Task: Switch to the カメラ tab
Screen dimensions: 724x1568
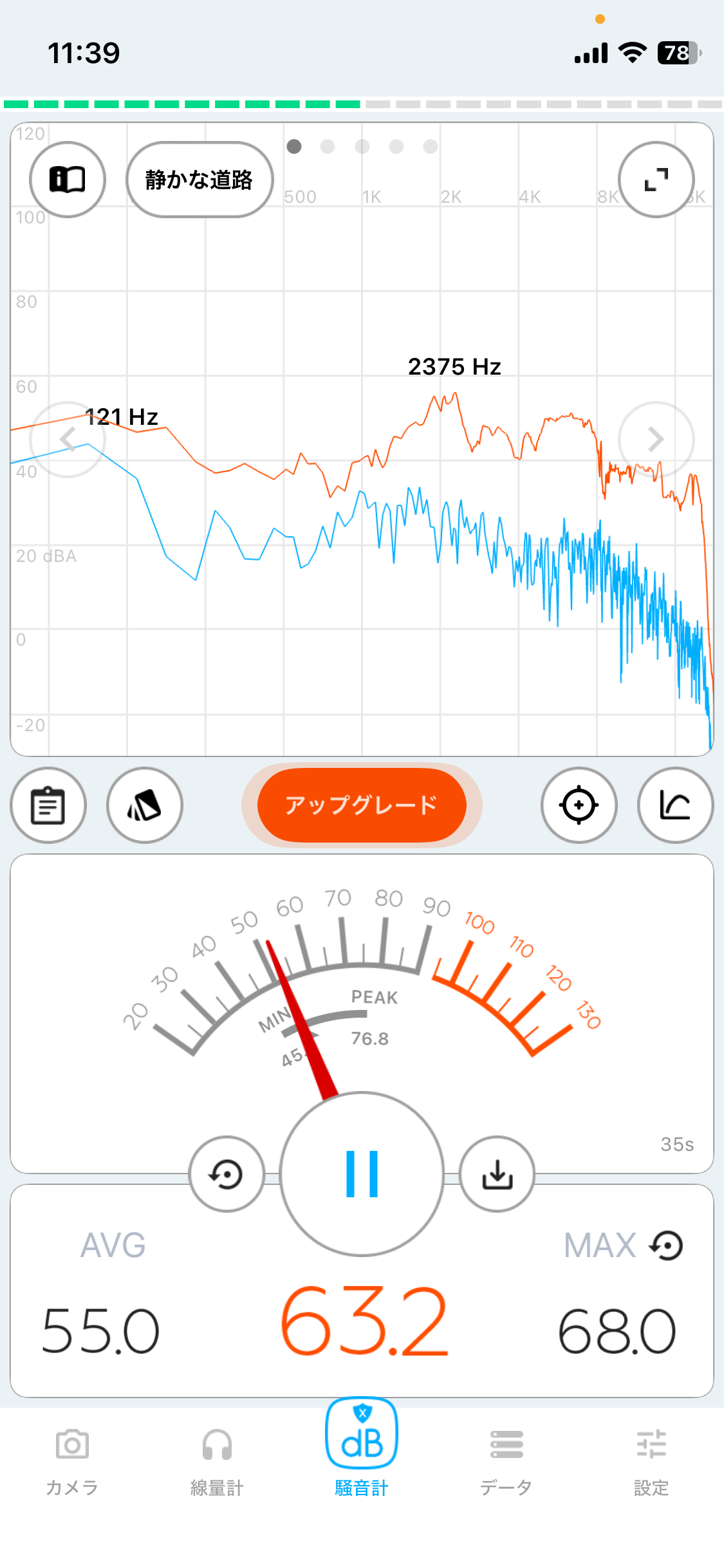Action: pos(72,1461)
